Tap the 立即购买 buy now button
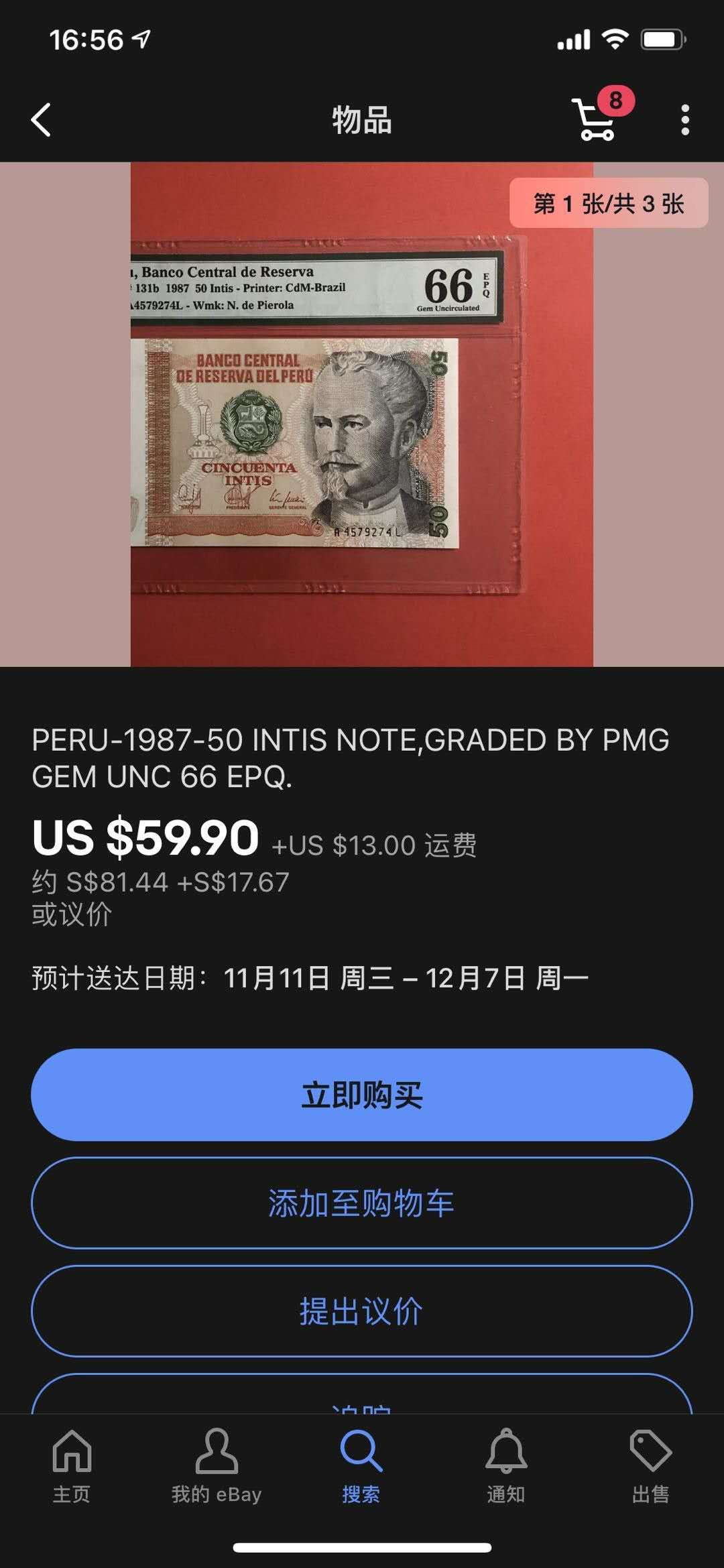 click(361, 1095)
